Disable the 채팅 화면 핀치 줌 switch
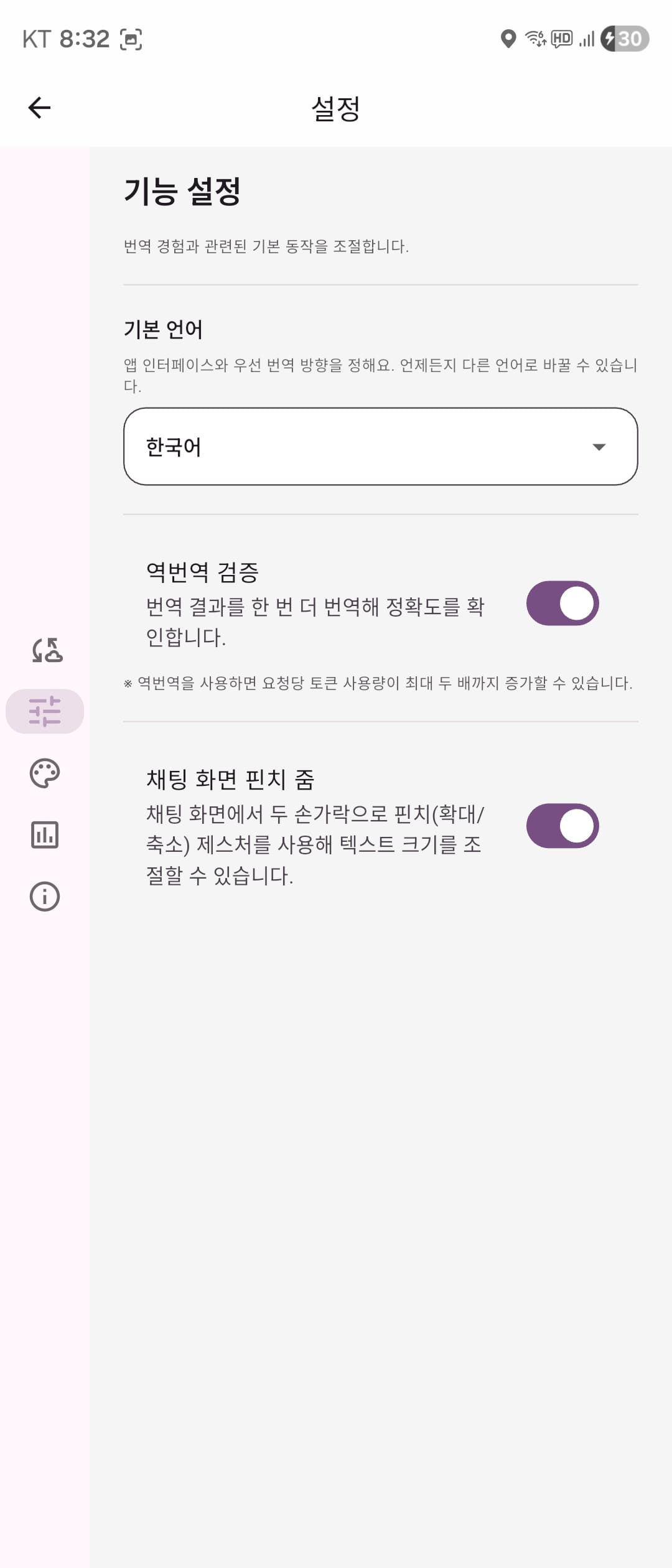 562,826
